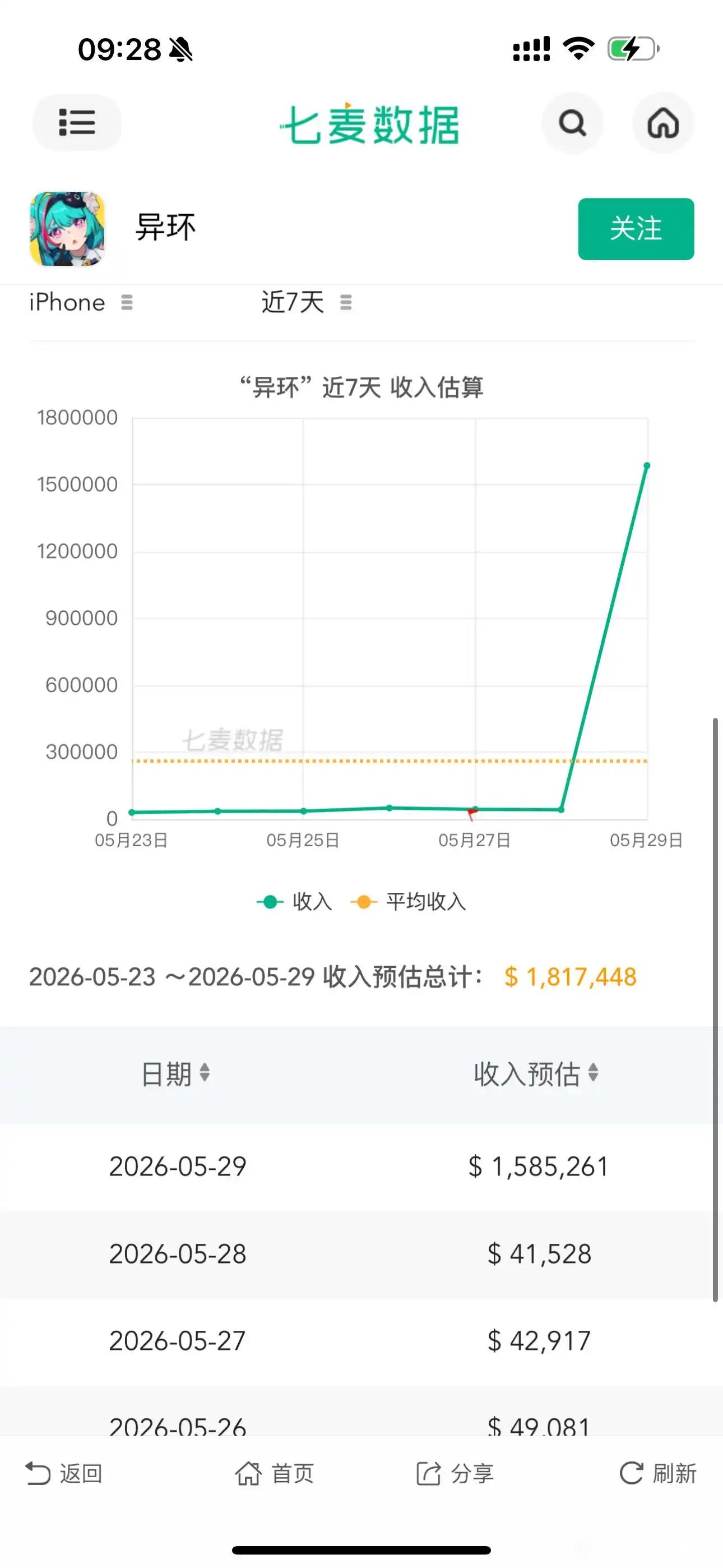
Task: Open the search magnifier icon
Action: pos(573,123)
